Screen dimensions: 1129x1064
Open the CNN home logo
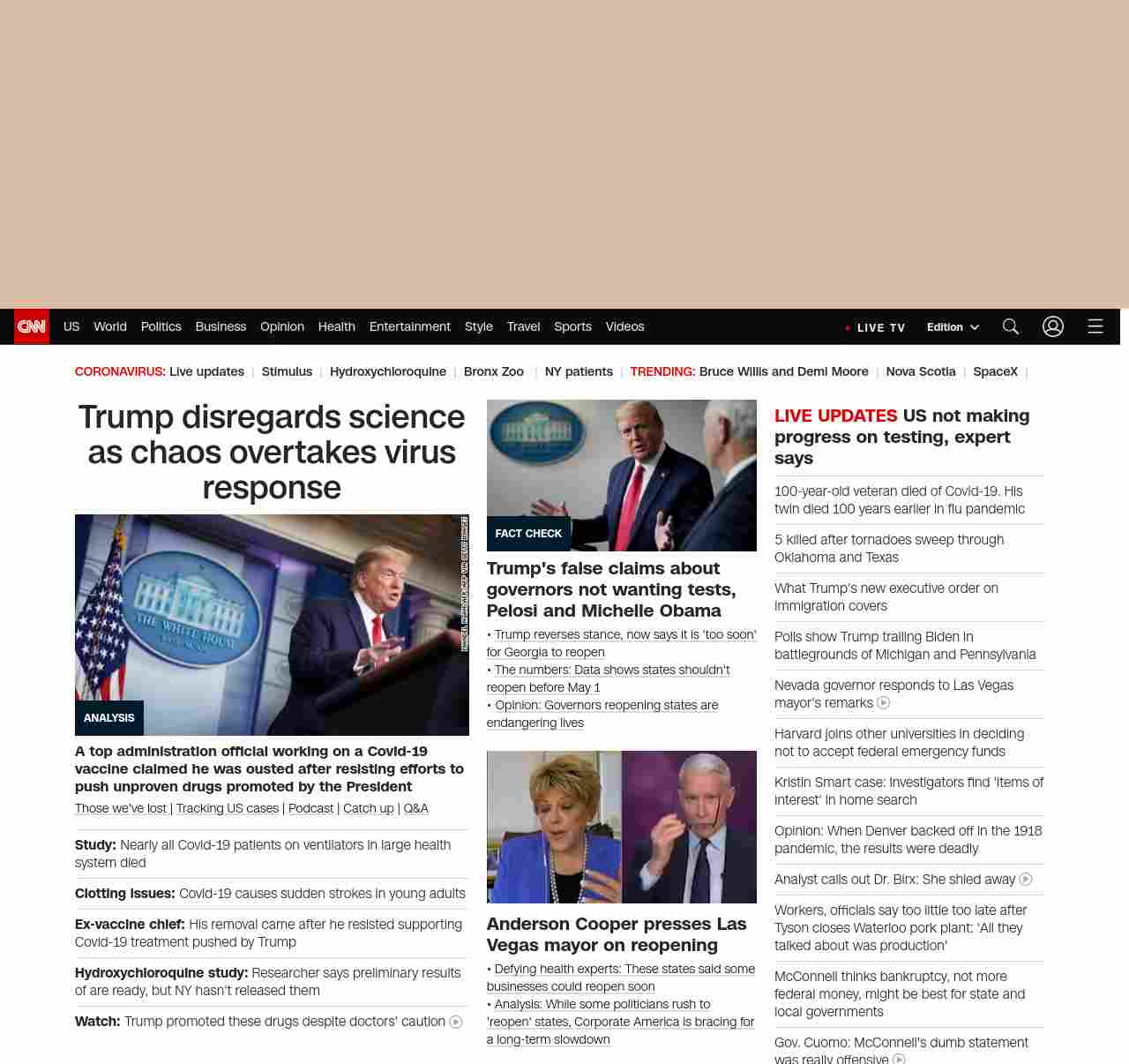coord(32,326)
